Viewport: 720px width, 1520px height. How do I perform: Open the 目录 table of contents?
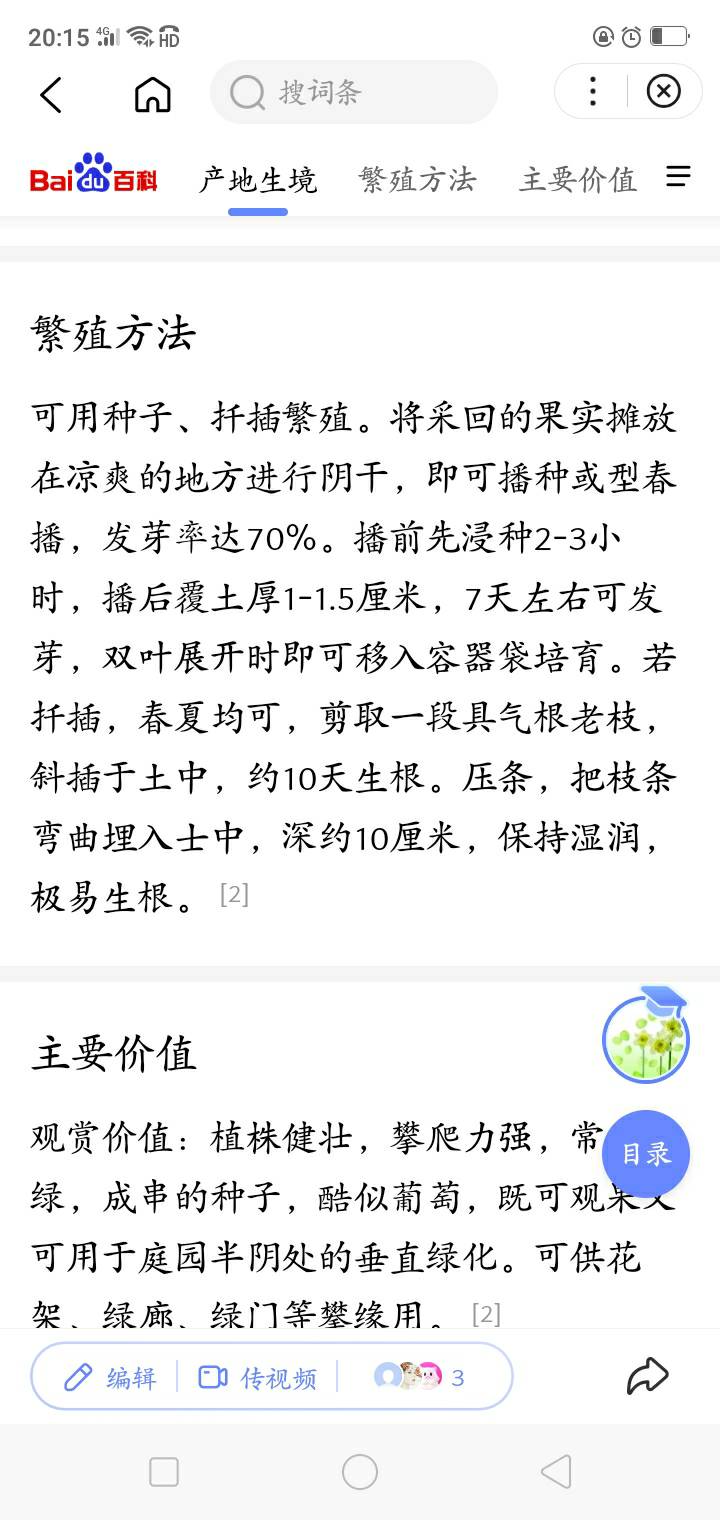click(x=646, y=1154)
